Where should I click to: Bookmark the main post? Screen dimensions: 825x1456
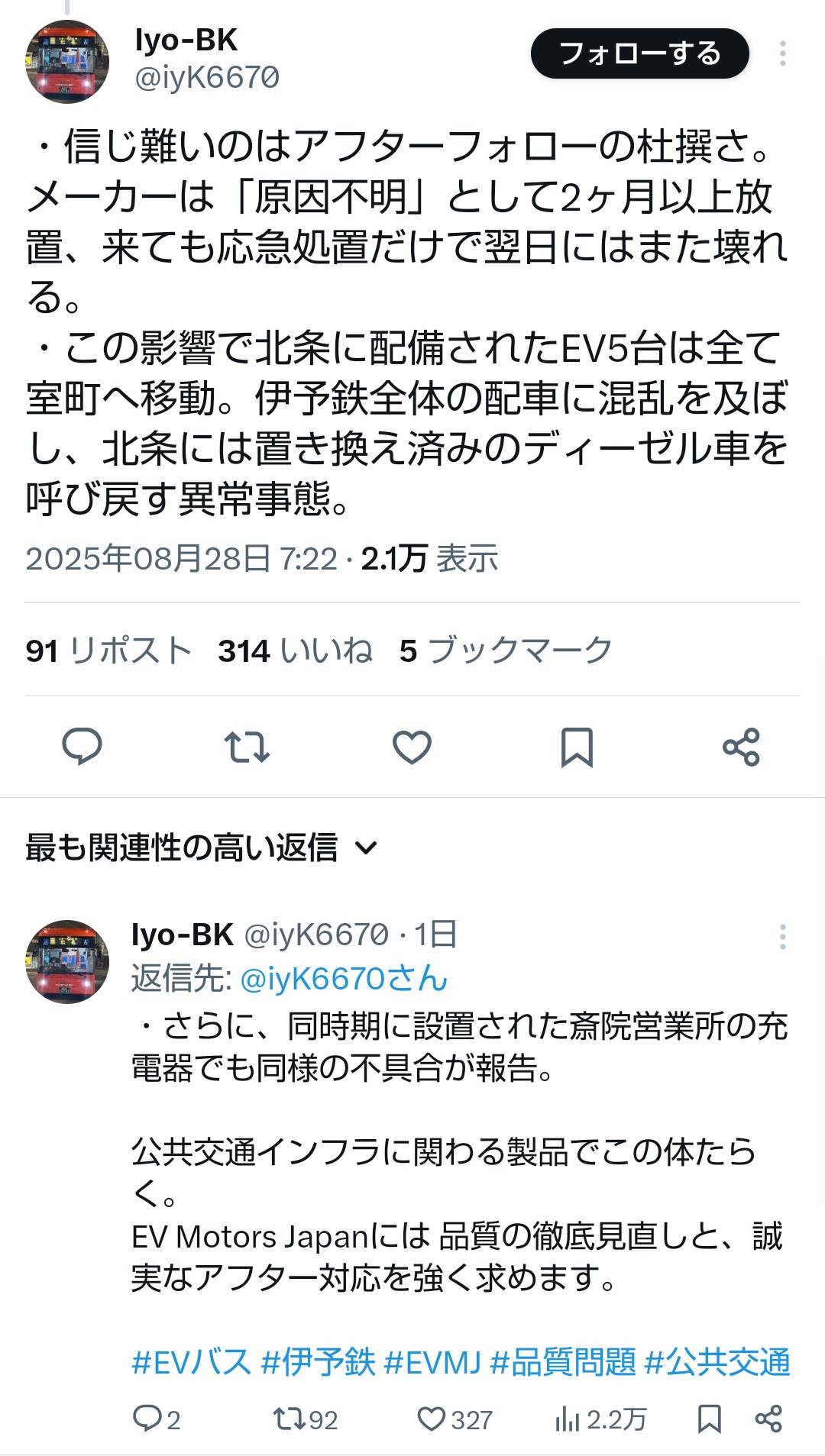tap(577, 747)
